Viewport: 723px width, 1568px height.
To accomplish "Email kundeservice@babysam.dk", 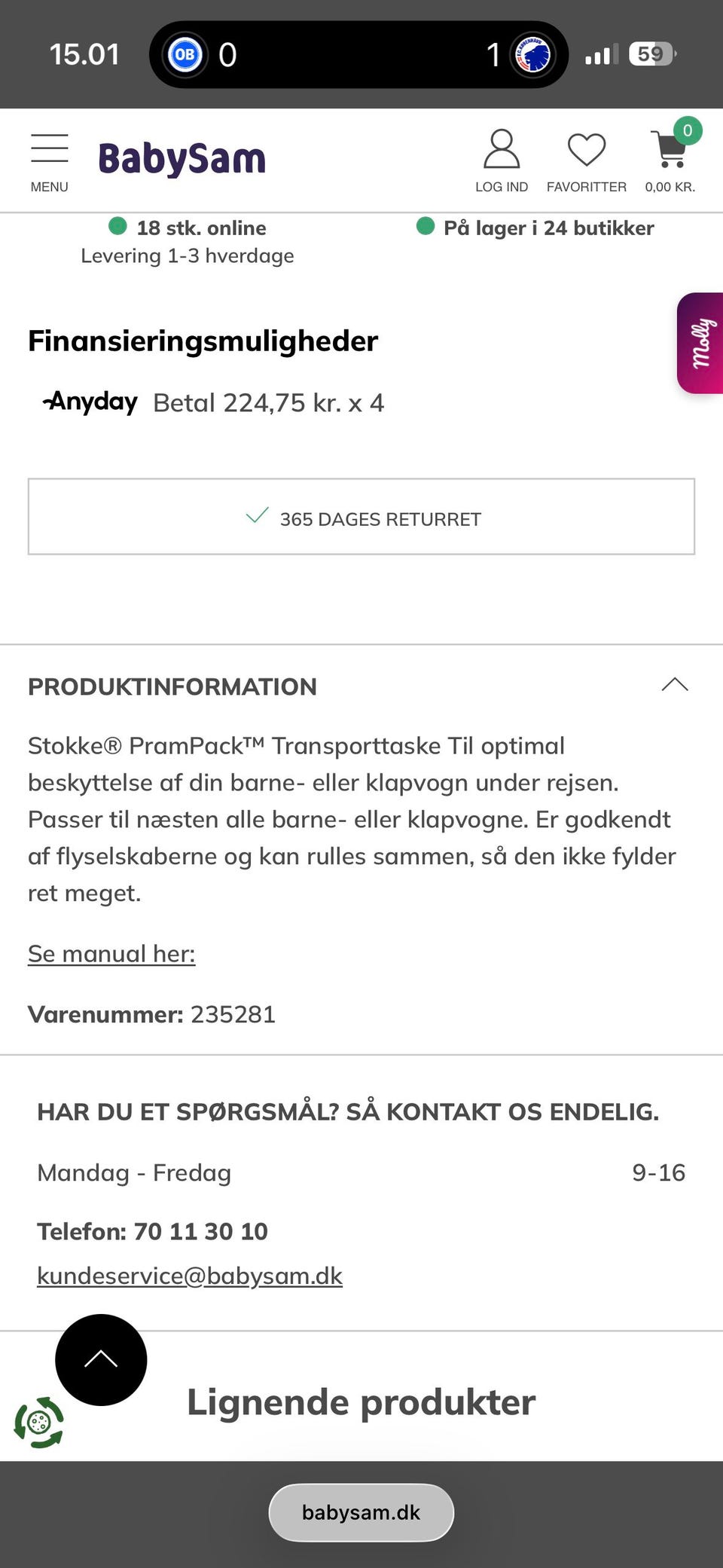I will click(x=190, y=1276).
